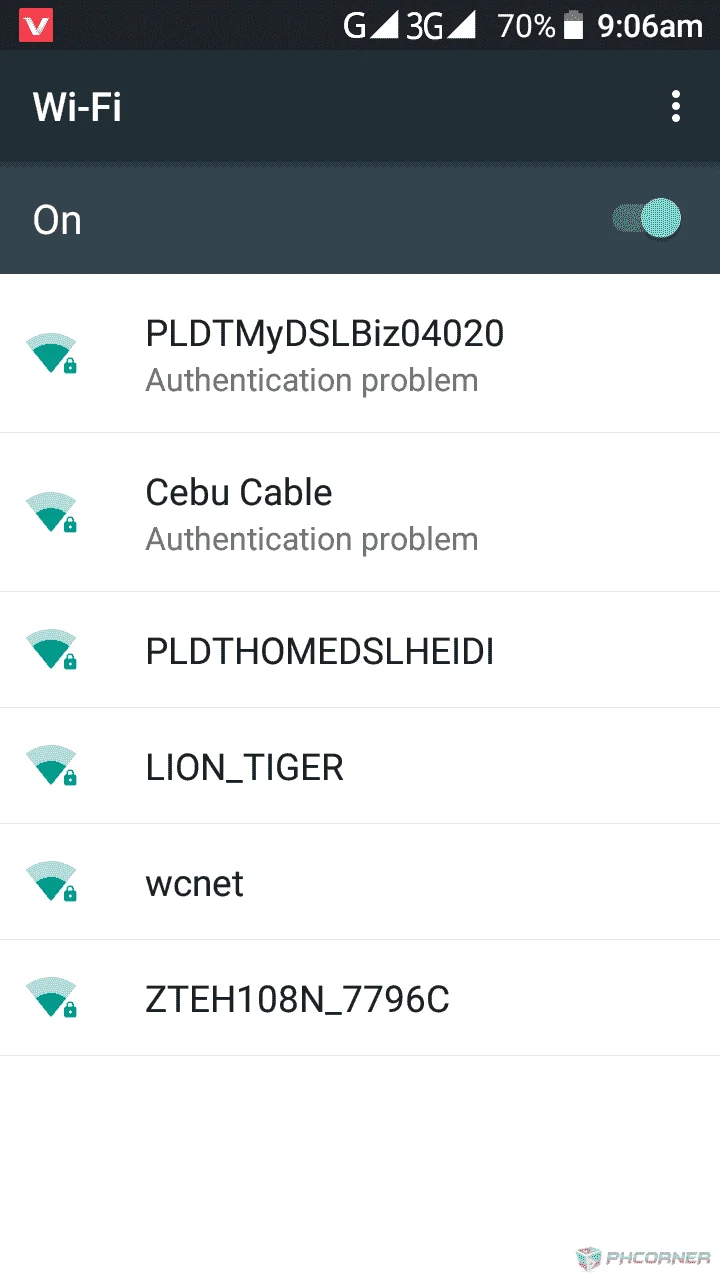The width and height of the screenshot is (720, 1280).
Task: Choose the LION_TIGER network
Action: [360, 766]
